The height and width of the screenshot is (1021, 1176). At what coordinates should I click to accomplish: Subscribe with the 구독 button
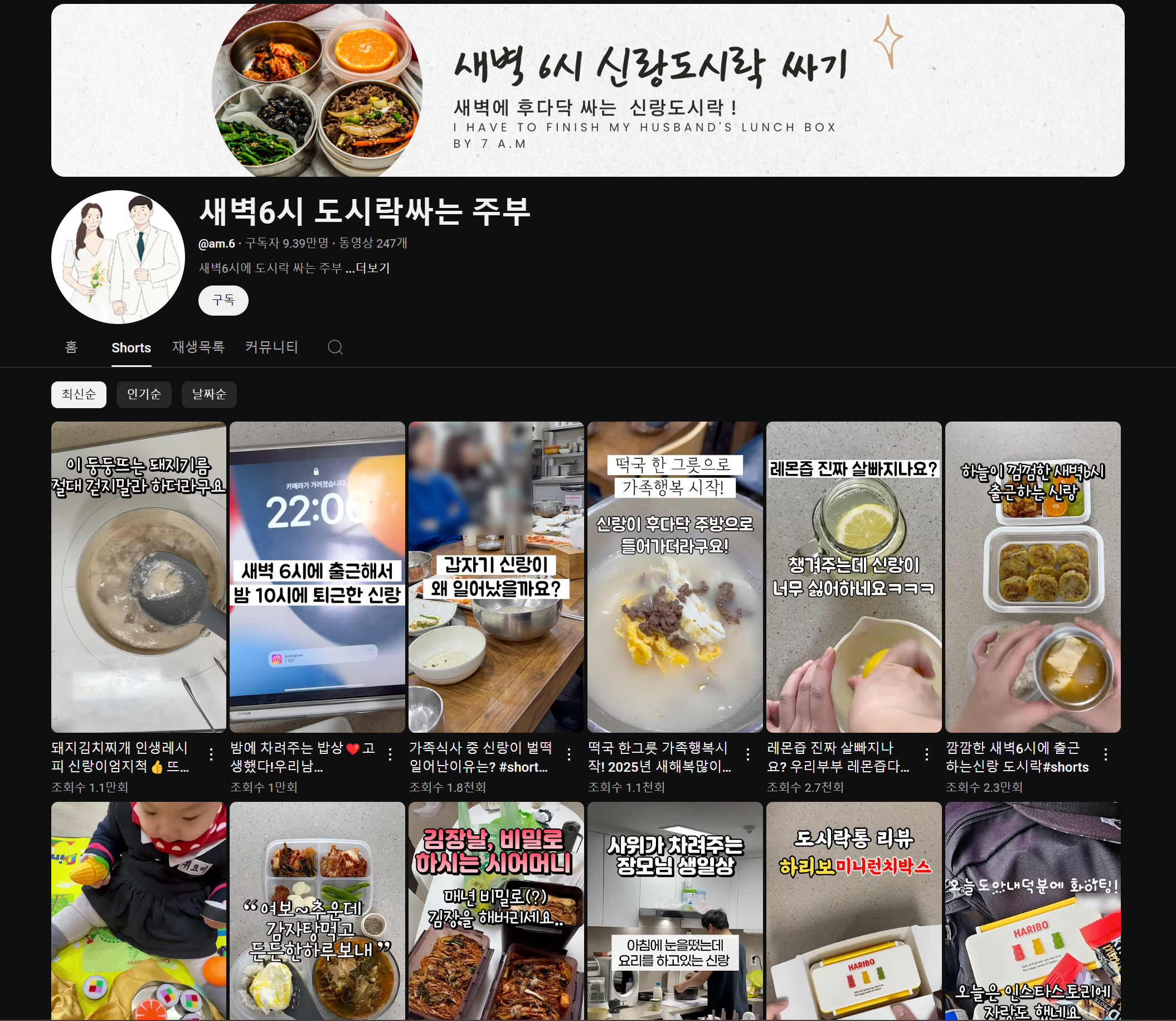pos(223,300)
